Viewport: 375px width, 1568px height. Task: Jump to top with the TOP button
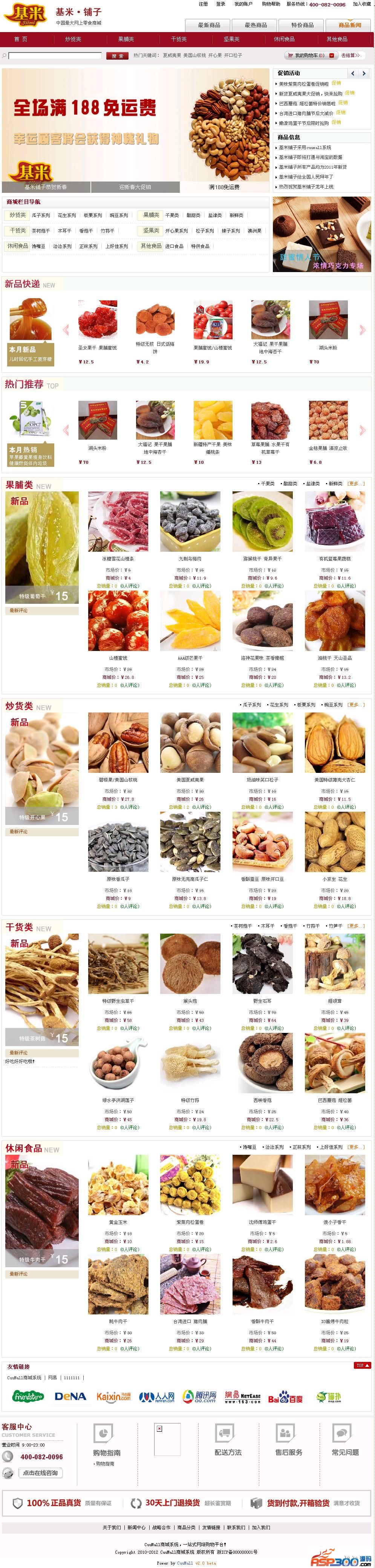[x=362, y=1365]
